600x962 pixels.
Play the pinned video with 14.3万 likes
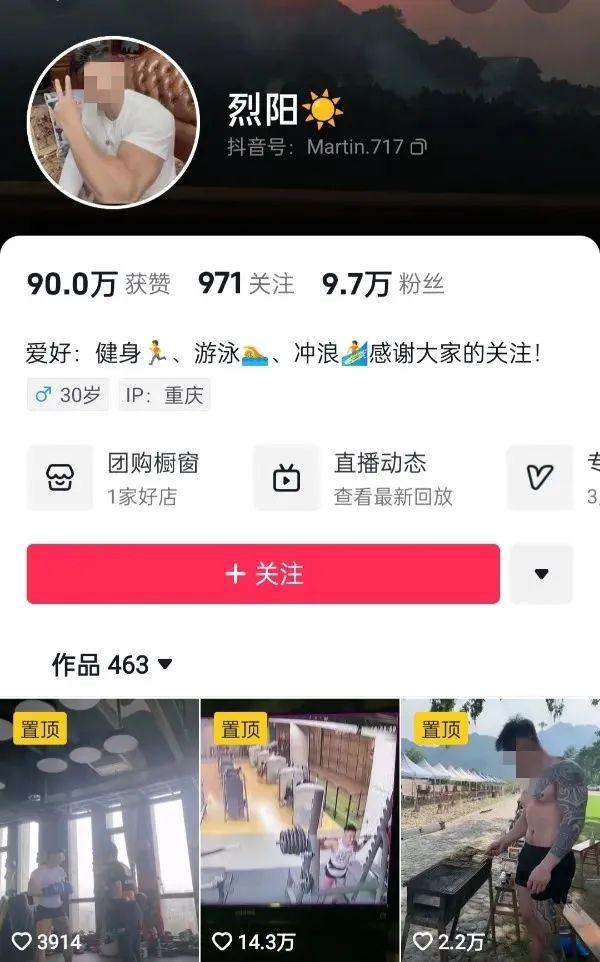(300, 830)
